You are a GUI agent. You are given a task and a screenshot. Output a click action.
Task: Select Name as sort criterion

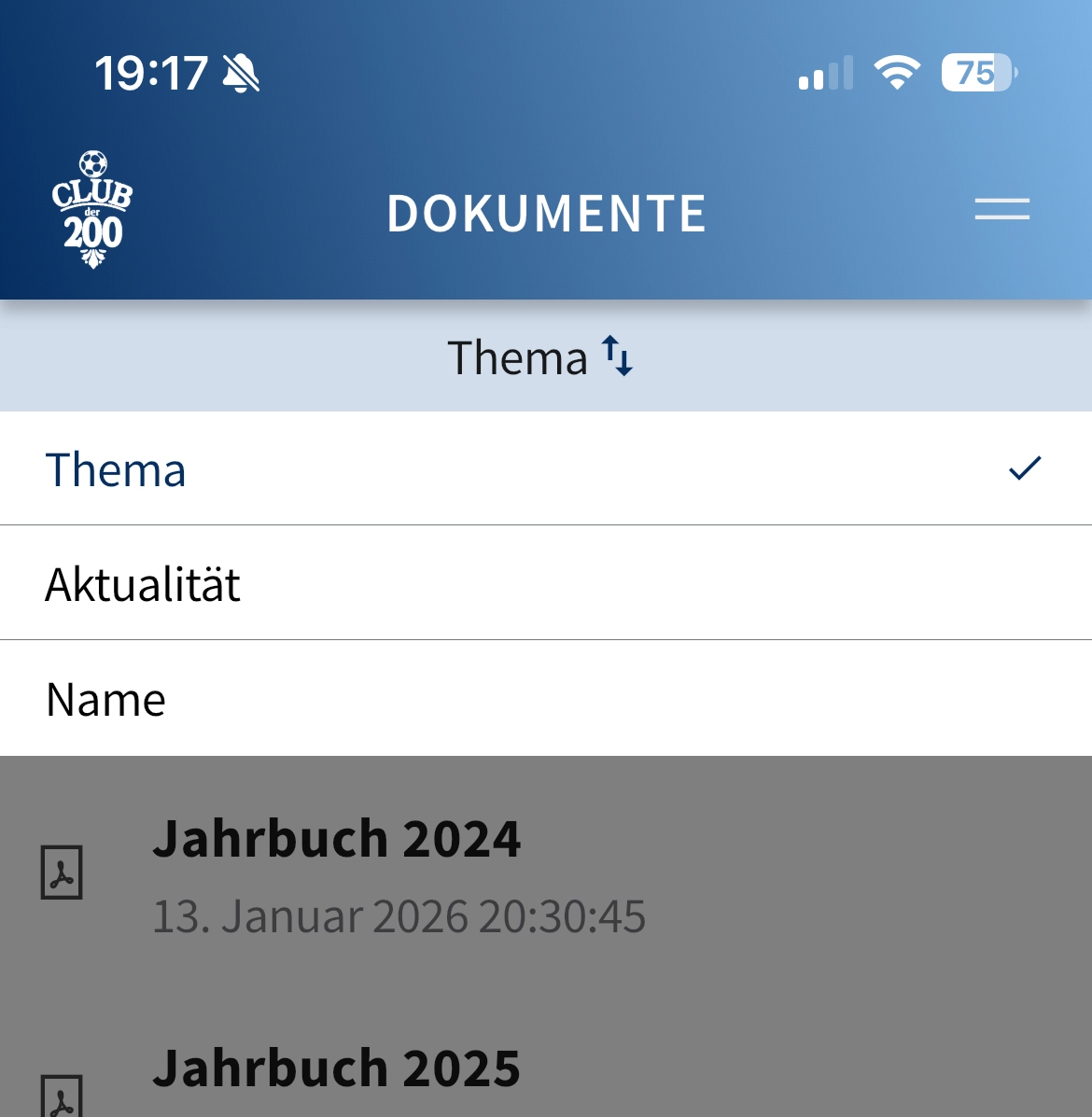tap(105, 698)
